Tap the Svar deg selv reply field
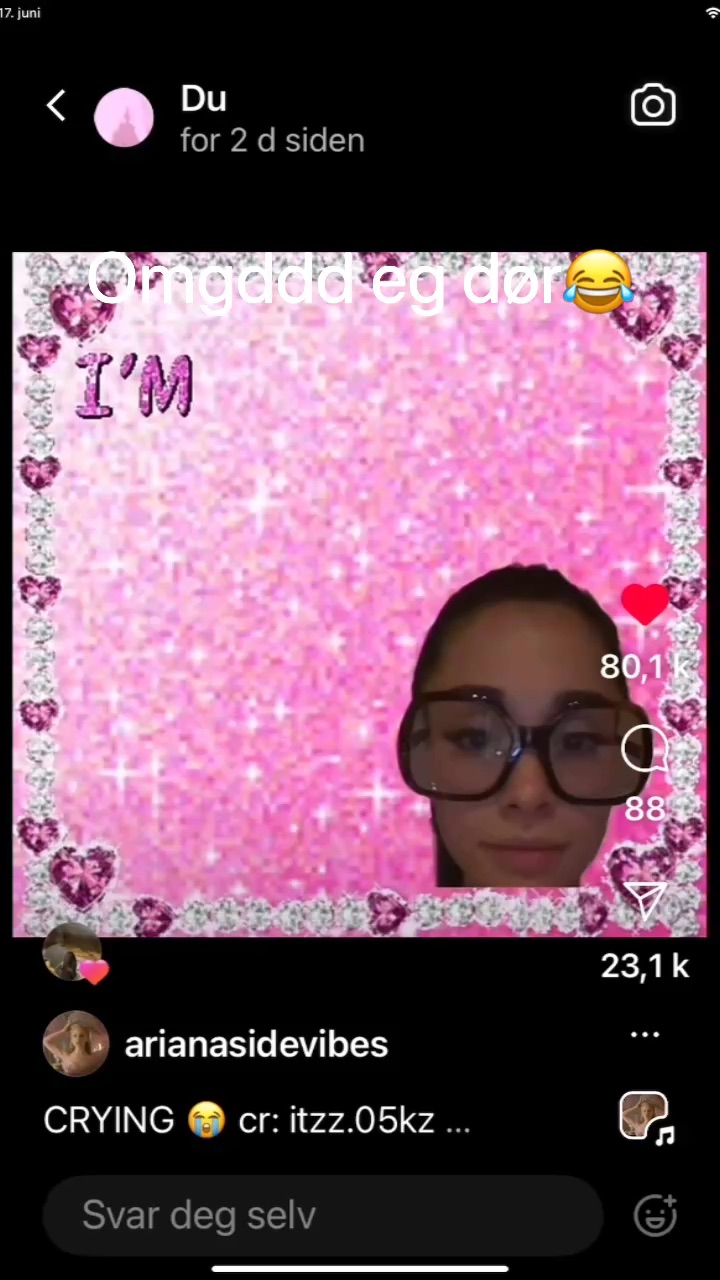The height and width of the screenshot is (1280, 720). click(x=322, y=1215)
